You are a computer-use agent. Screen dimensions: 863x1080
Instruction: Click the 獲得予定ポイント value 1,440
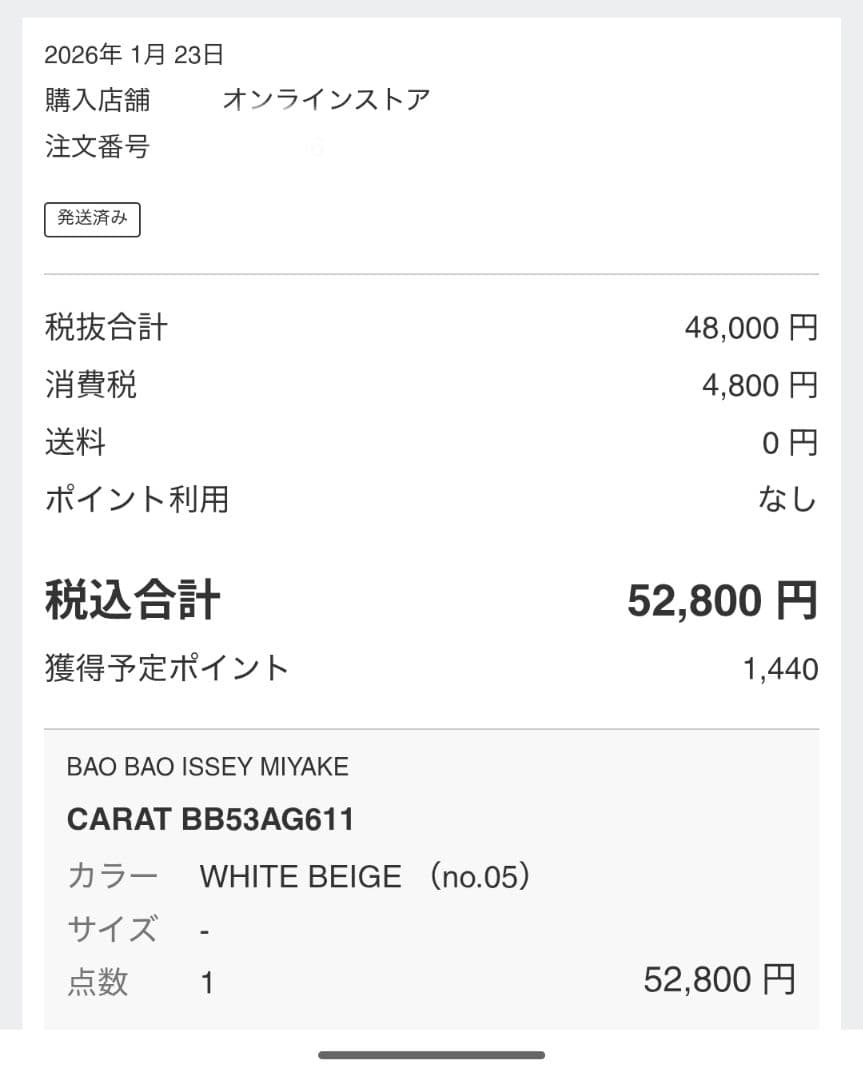791,668
